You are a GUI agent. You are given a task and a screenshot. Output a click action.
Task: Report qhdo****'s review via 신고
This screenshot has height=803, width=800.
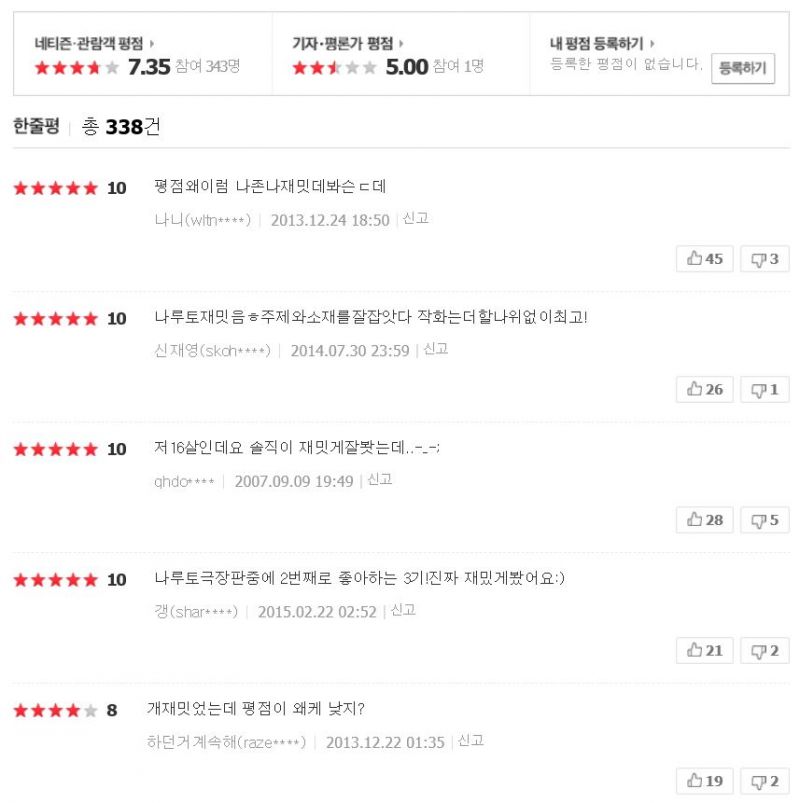(380, 479)
